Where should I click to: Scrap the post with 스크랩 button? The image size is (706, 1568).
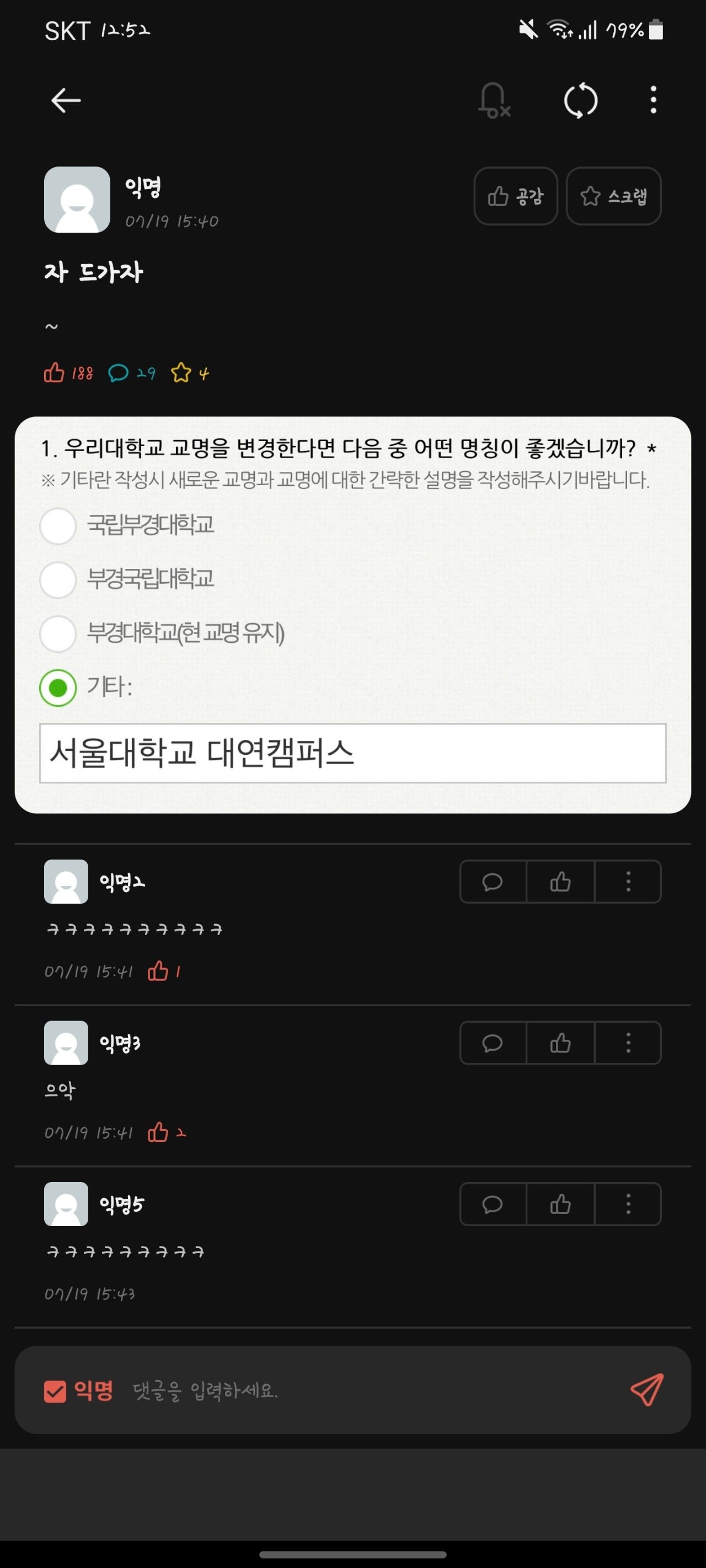point(613,196)
